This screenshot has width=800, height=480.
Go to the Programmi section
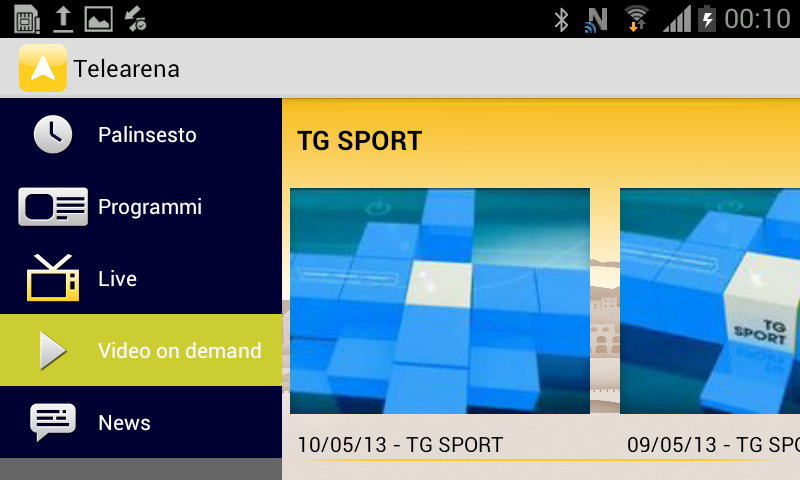pyautogui.click(x=140, y=207)
